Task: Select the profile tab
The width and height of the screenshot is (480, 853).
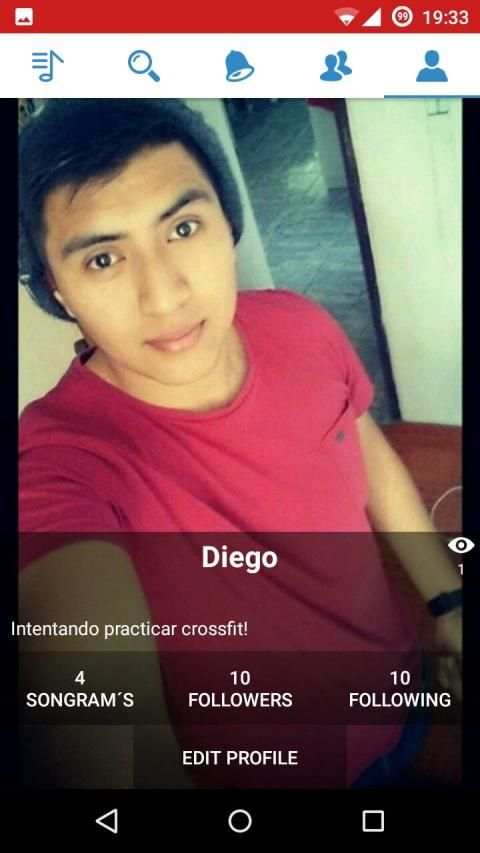Action: click(x=432, y=66)
